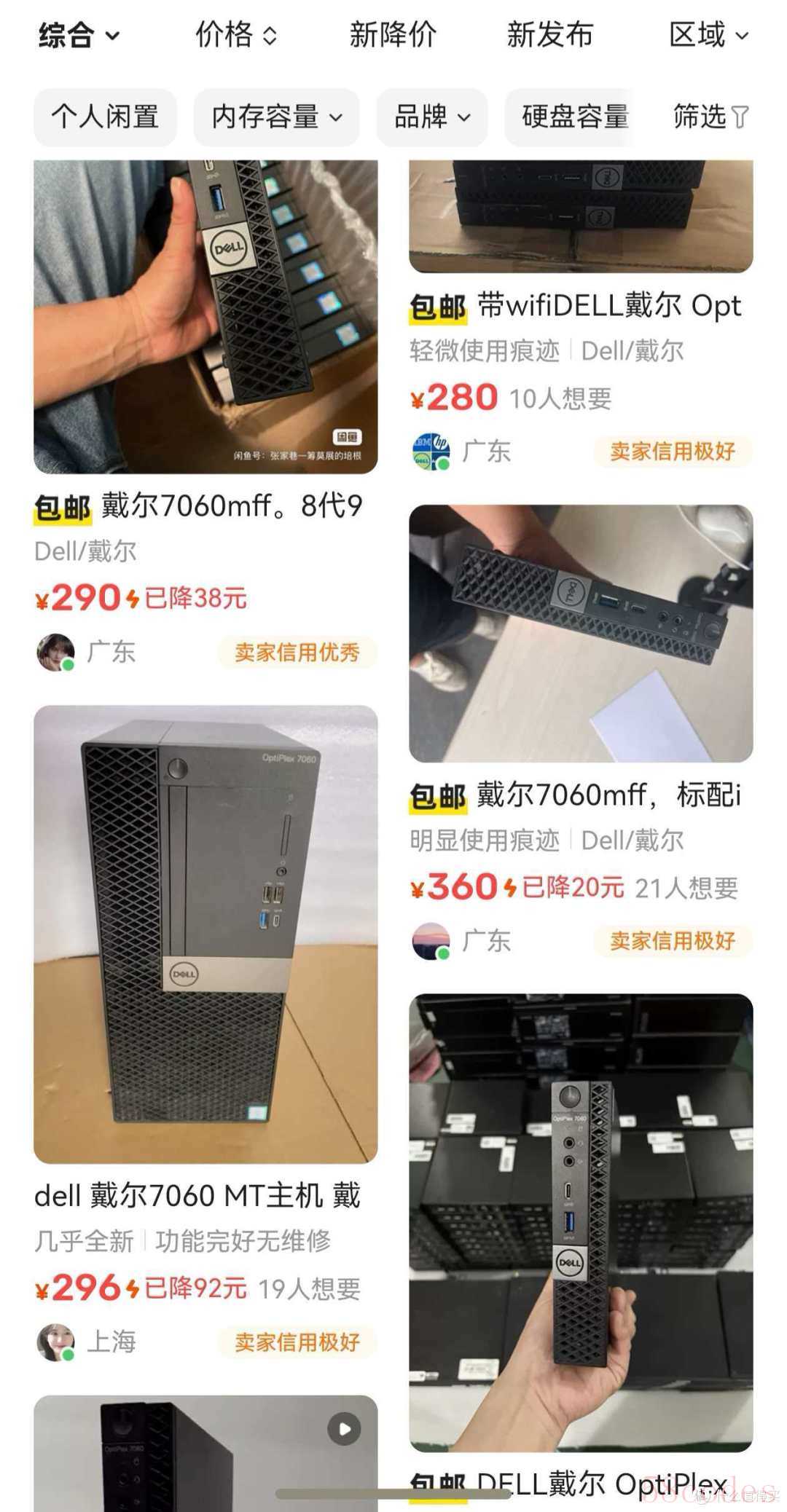The width and height of the screenshot is (787, 1512).
Task: Play the video listing at the bottom left
Action: point(344,1429)
